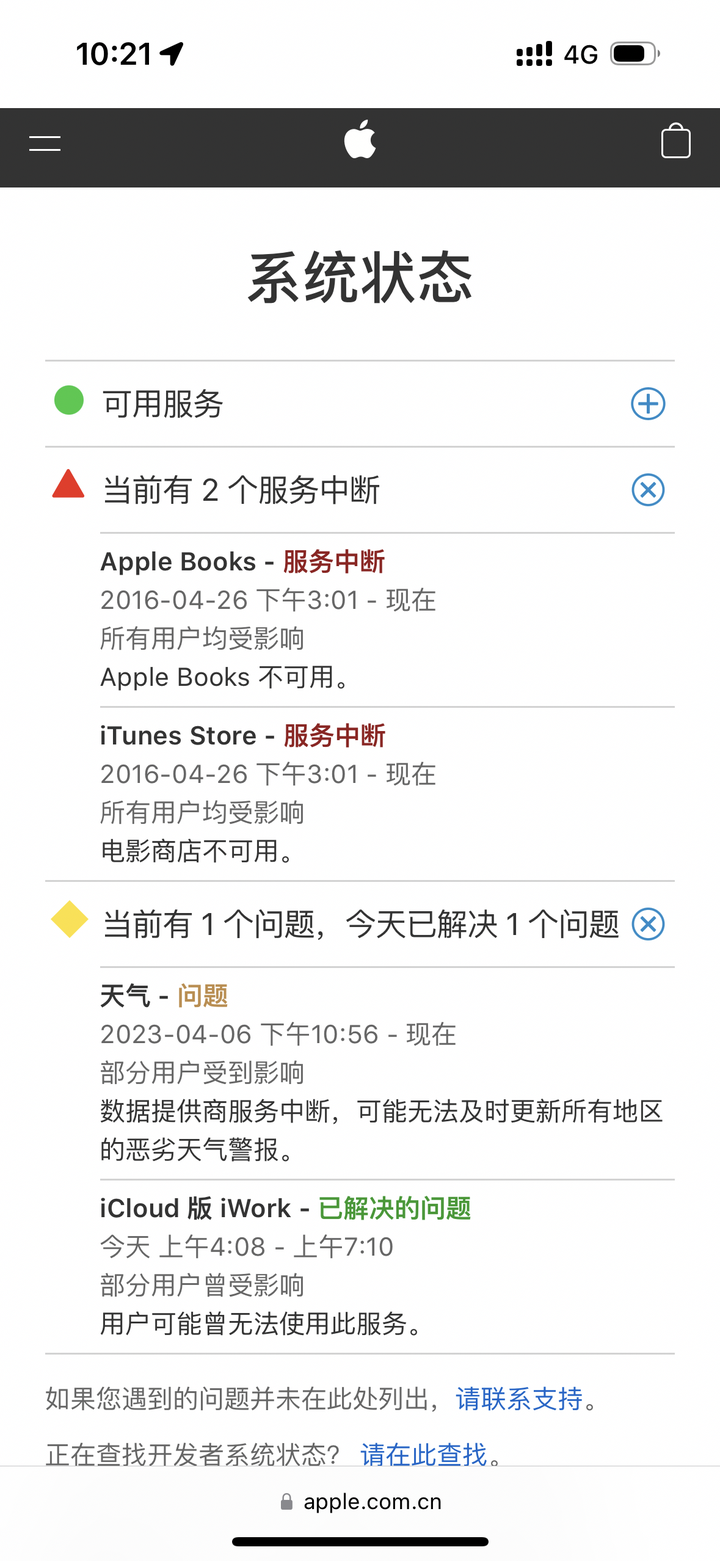Viewport: 720px width, 1561px height.
Task: Toggle the outages list closed
Action: [x=648, y=490]
